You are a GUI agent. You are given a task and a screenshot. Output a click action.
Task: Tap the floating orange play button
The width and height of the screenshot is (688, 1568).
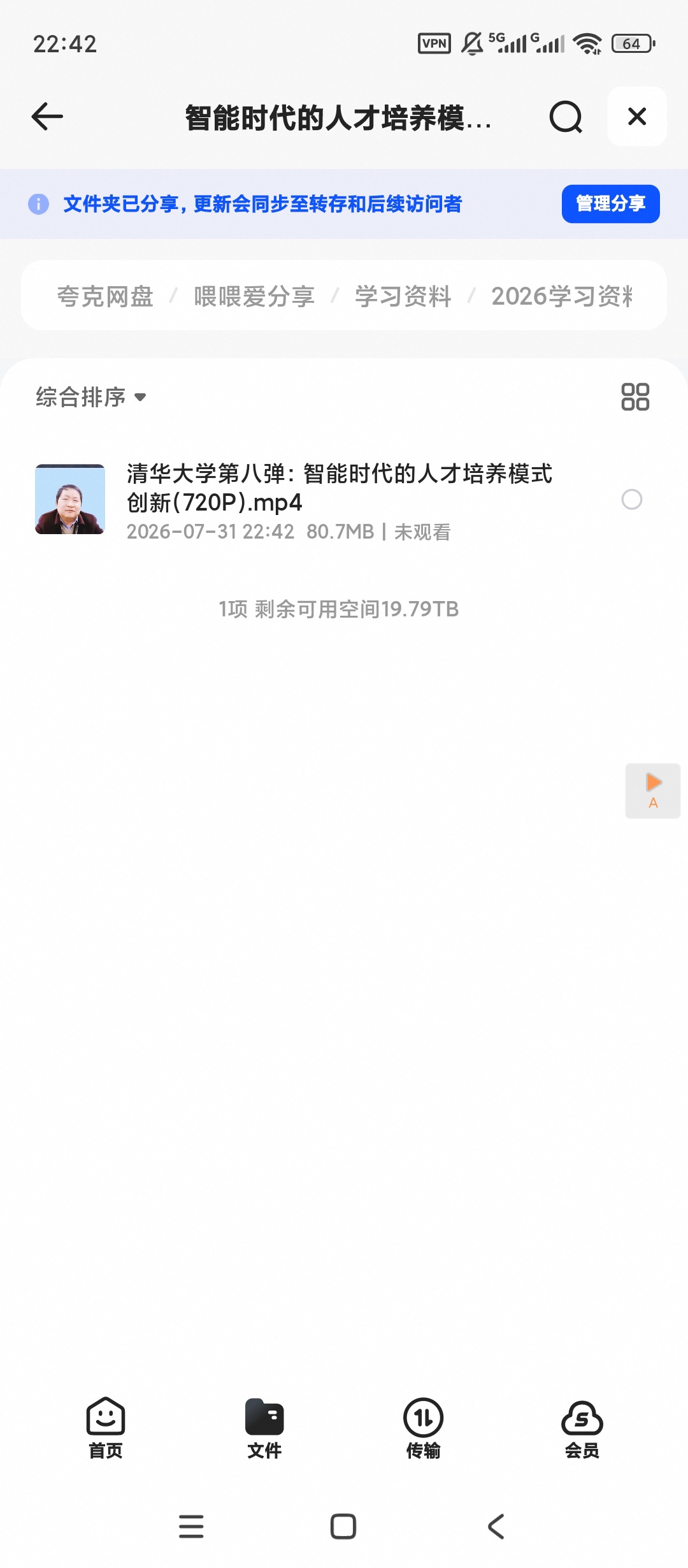coord(653,790)
